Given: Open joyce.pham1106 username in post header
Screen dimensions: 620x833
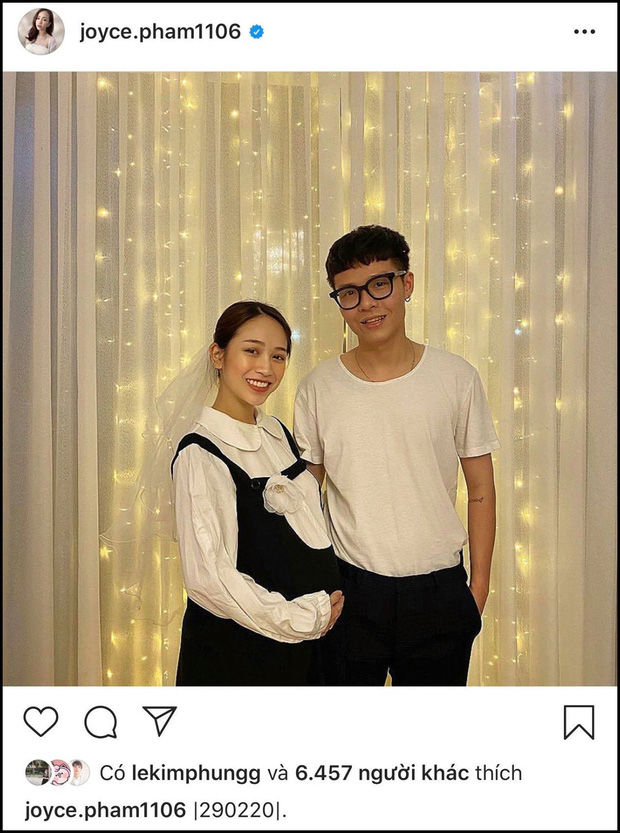Looking at the screenshot, I should pos(160,32).
